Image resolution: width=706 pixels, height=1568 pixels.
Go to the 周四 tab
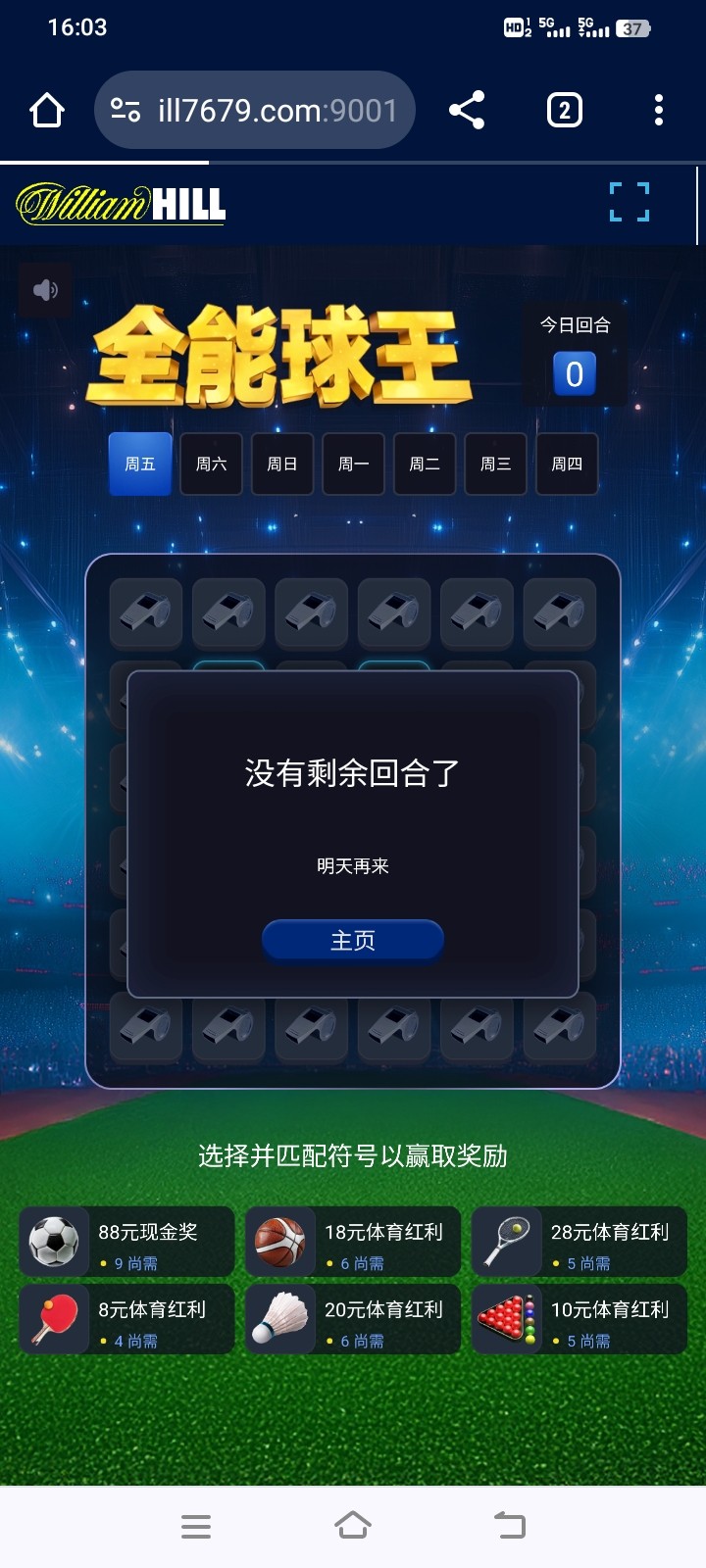click(x=567, y=464)
